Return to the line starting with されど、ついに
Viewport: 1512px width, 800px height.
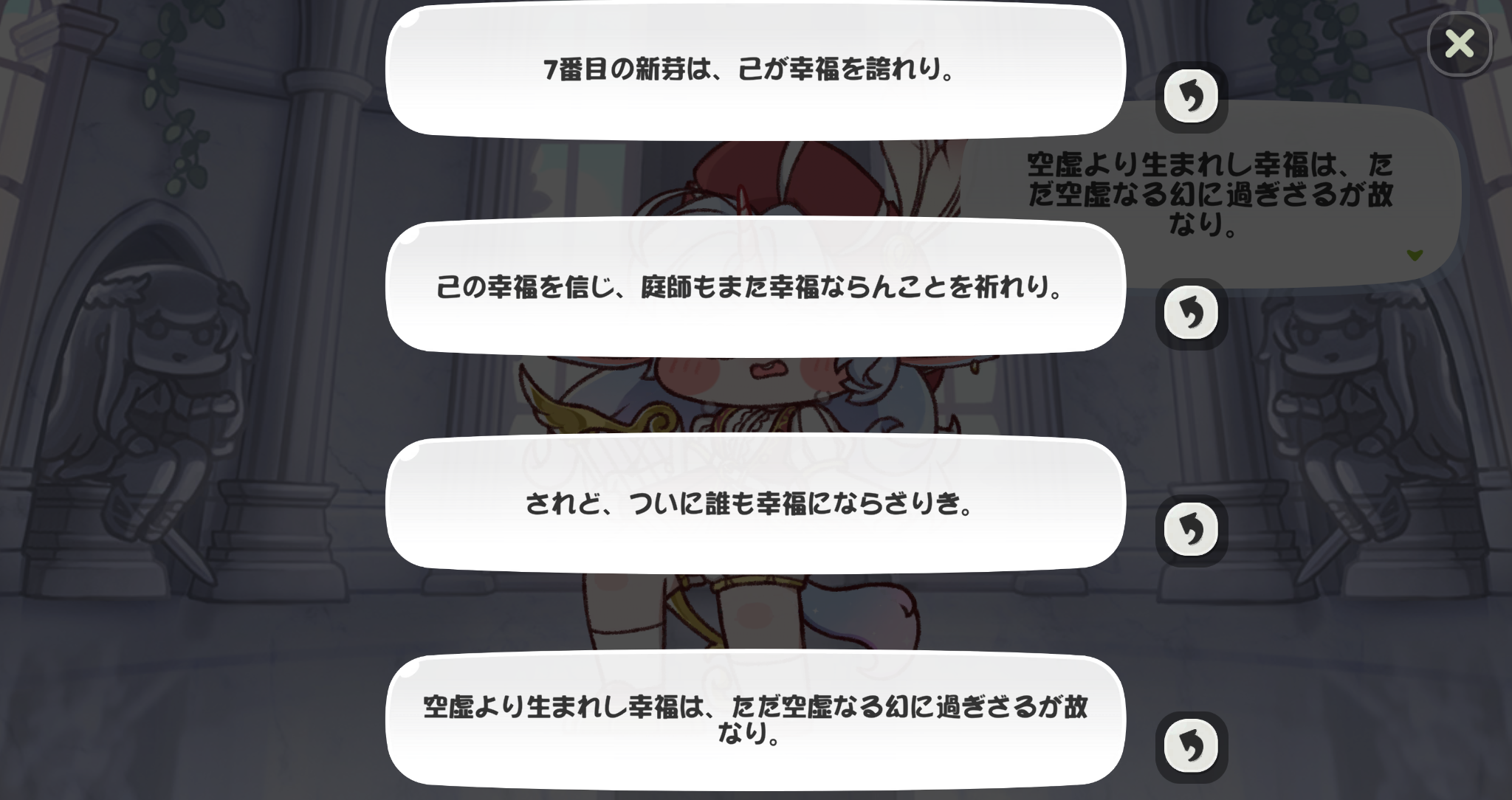pyautogui.click(x=1191, y=529)
